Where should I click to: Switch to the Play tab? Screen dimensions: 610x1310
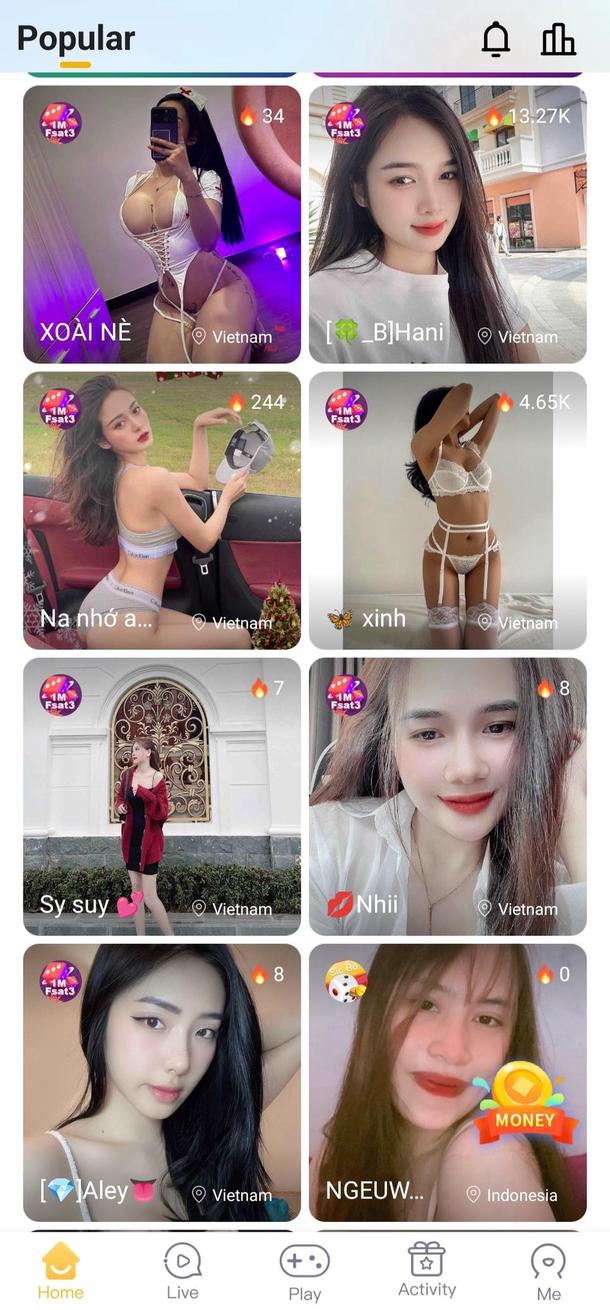coord(304,1270)
